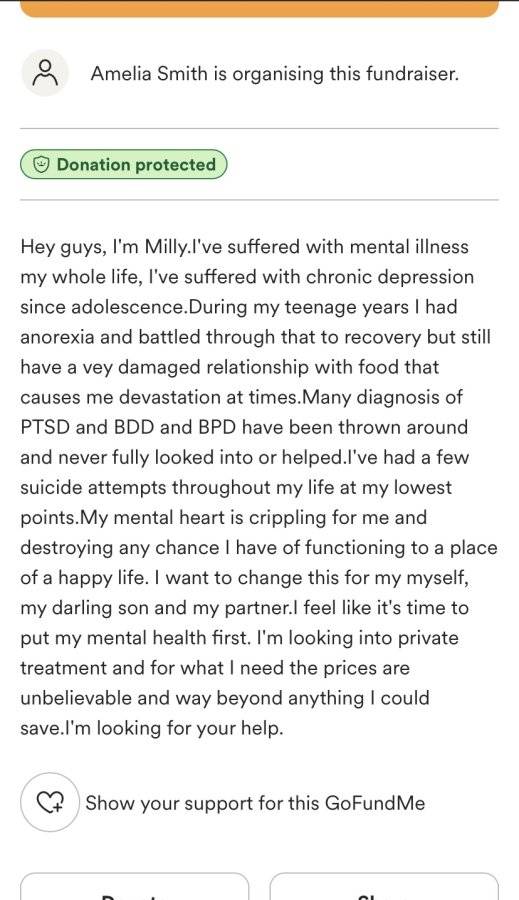Tap the orange button at the top

259,8
